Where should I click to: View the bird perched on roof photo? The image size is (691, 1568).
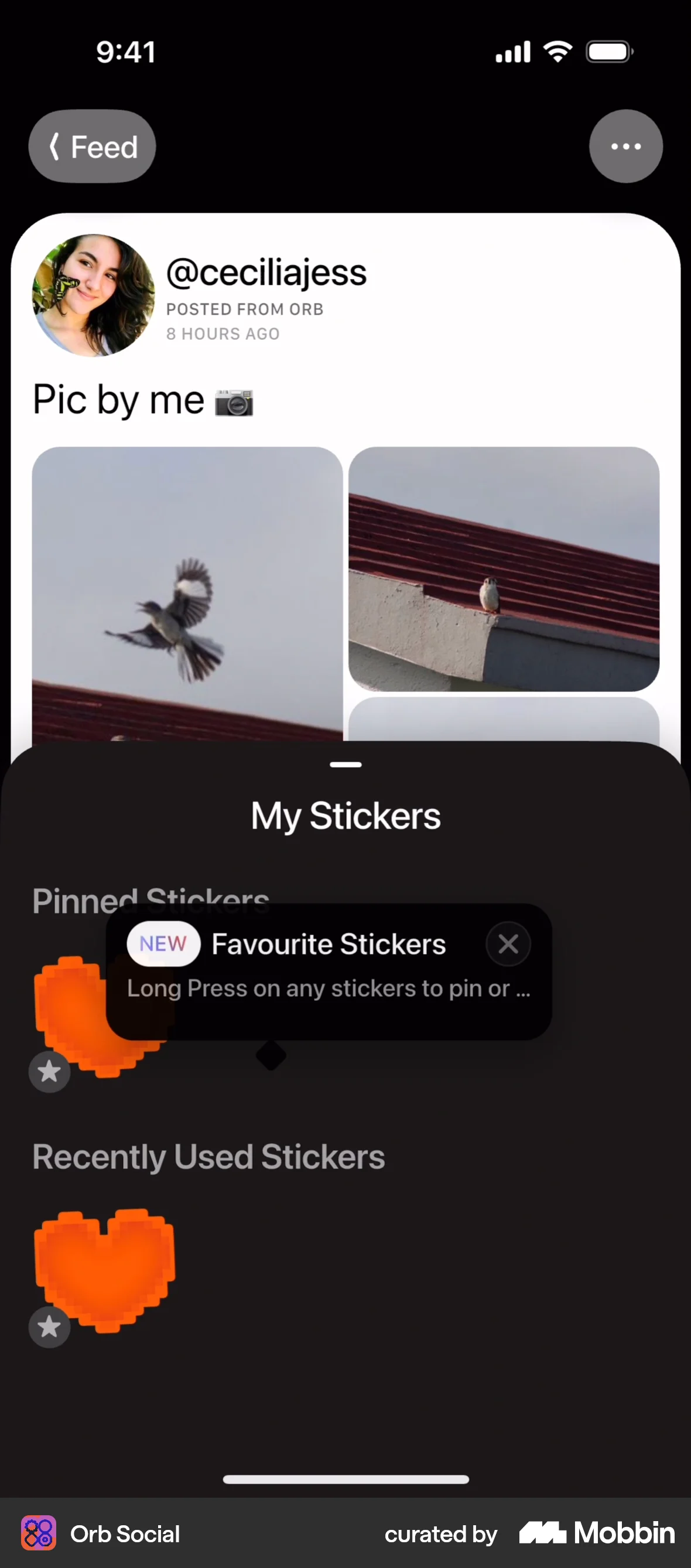(x=504, y=568)
